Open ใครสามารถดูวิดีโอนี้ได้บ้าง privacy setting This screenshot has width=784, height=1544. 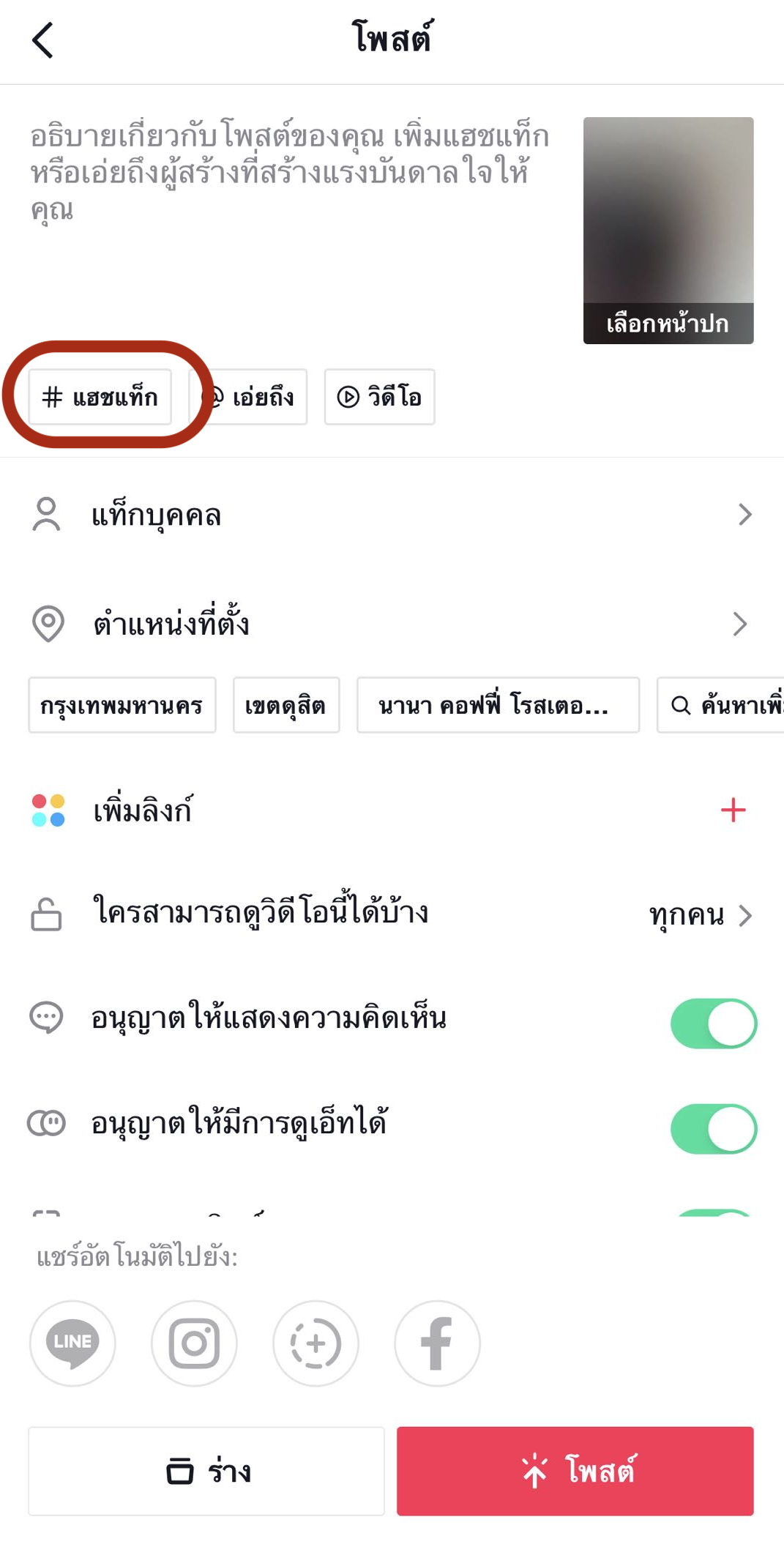point(392,914)
